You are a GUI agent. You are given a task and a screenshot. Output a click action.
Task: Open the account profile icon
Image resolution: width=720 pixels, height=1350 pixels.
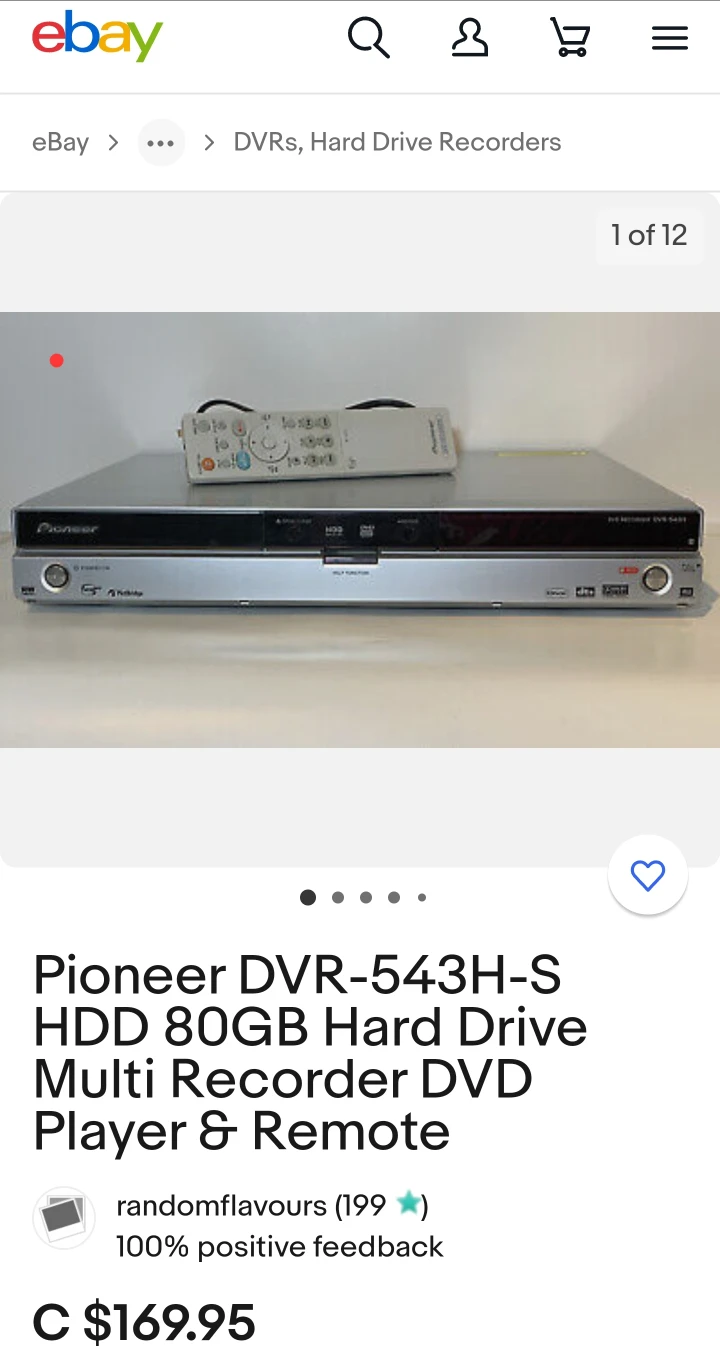(x=469, y=39)
